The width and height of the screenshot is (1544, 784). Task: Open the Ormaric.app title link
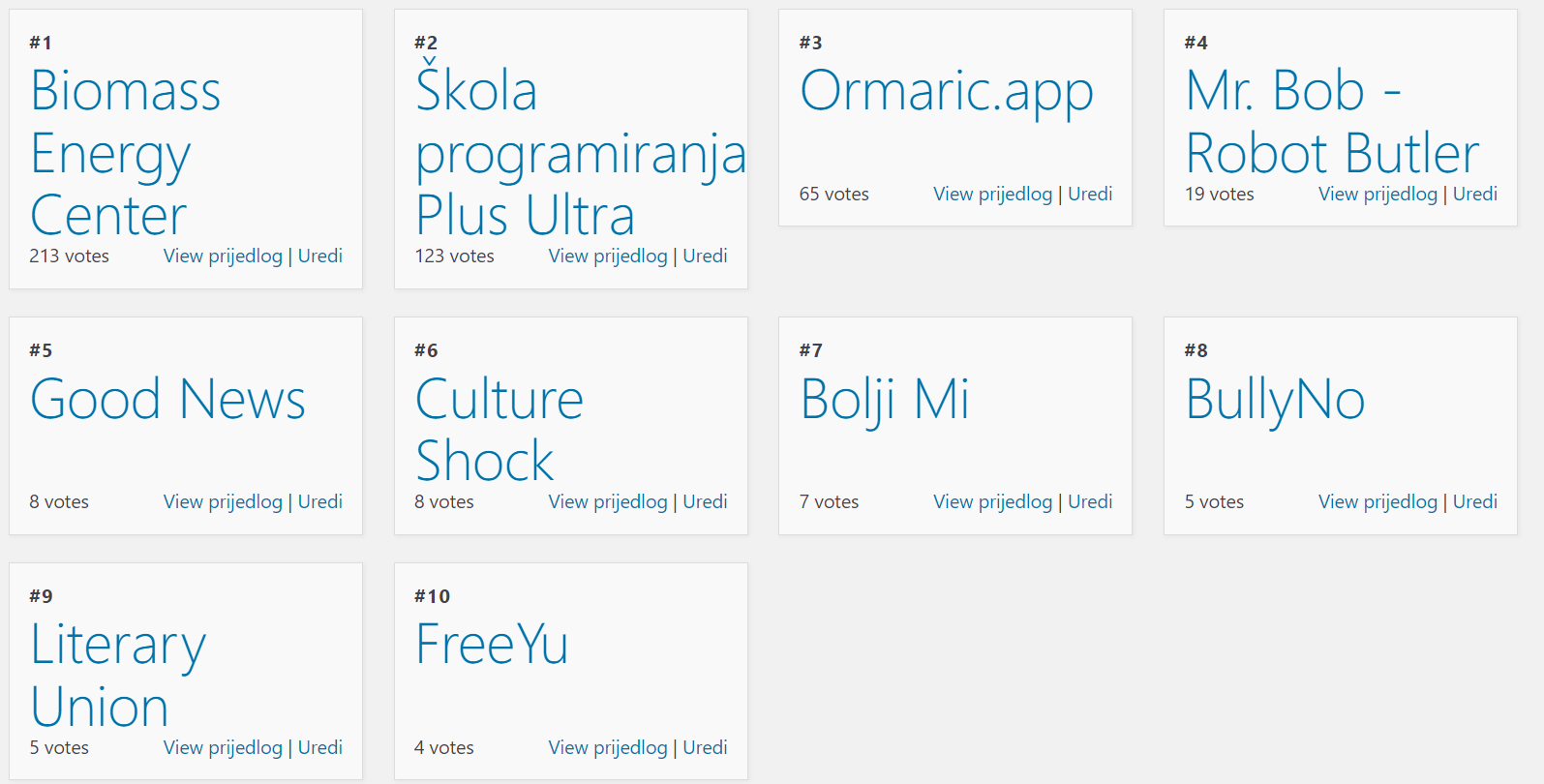coord(947,92)
